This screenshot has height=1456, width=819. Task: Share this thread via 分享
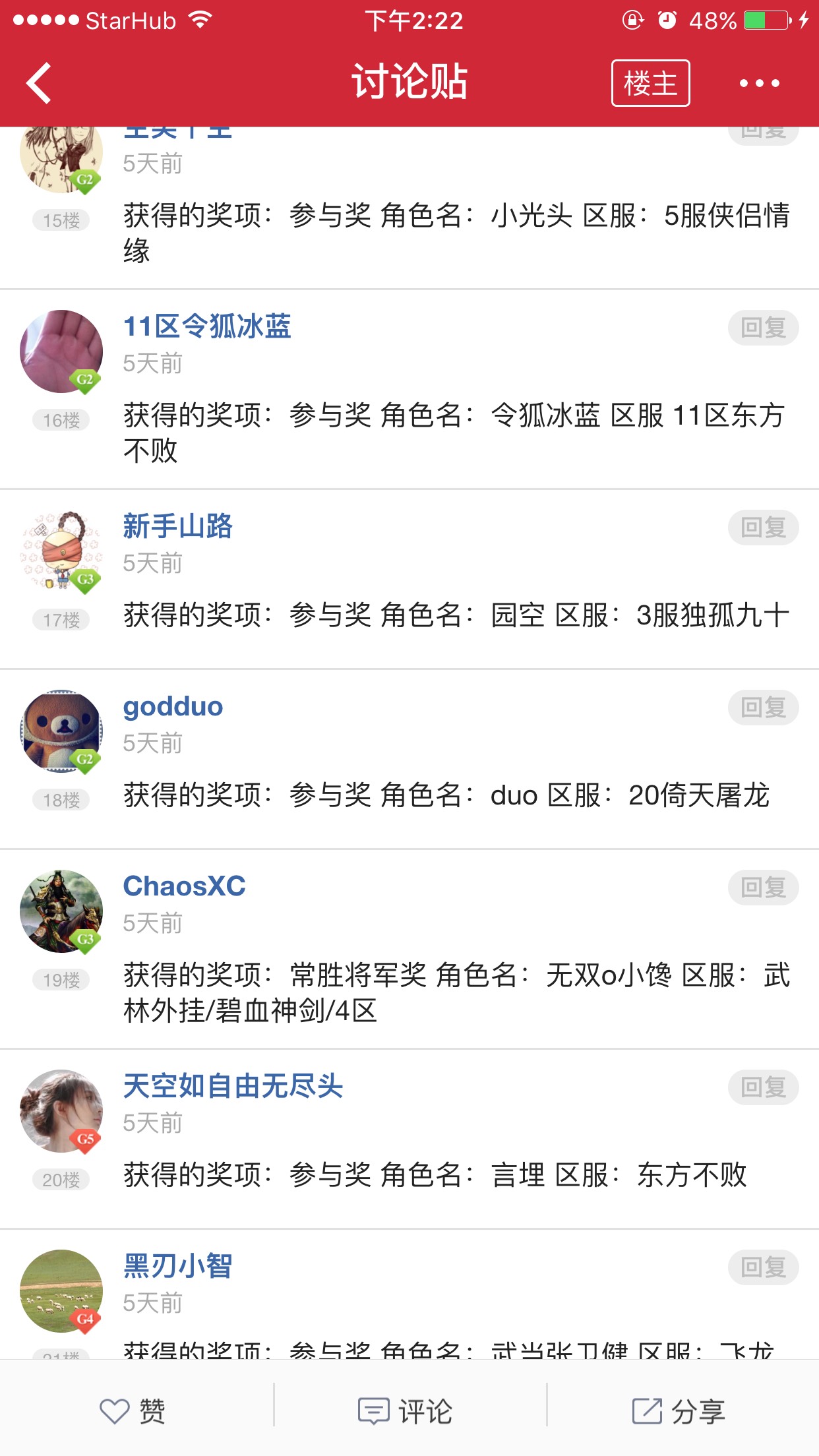click(x=679, y=1412)
